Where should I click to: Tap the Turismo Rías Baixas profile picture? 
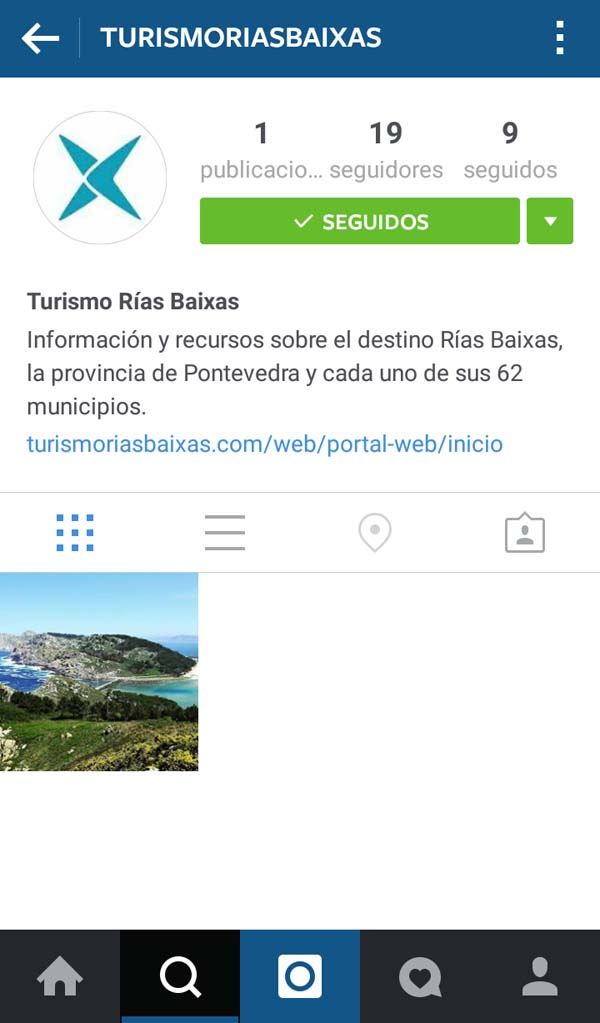click(100, 178)
